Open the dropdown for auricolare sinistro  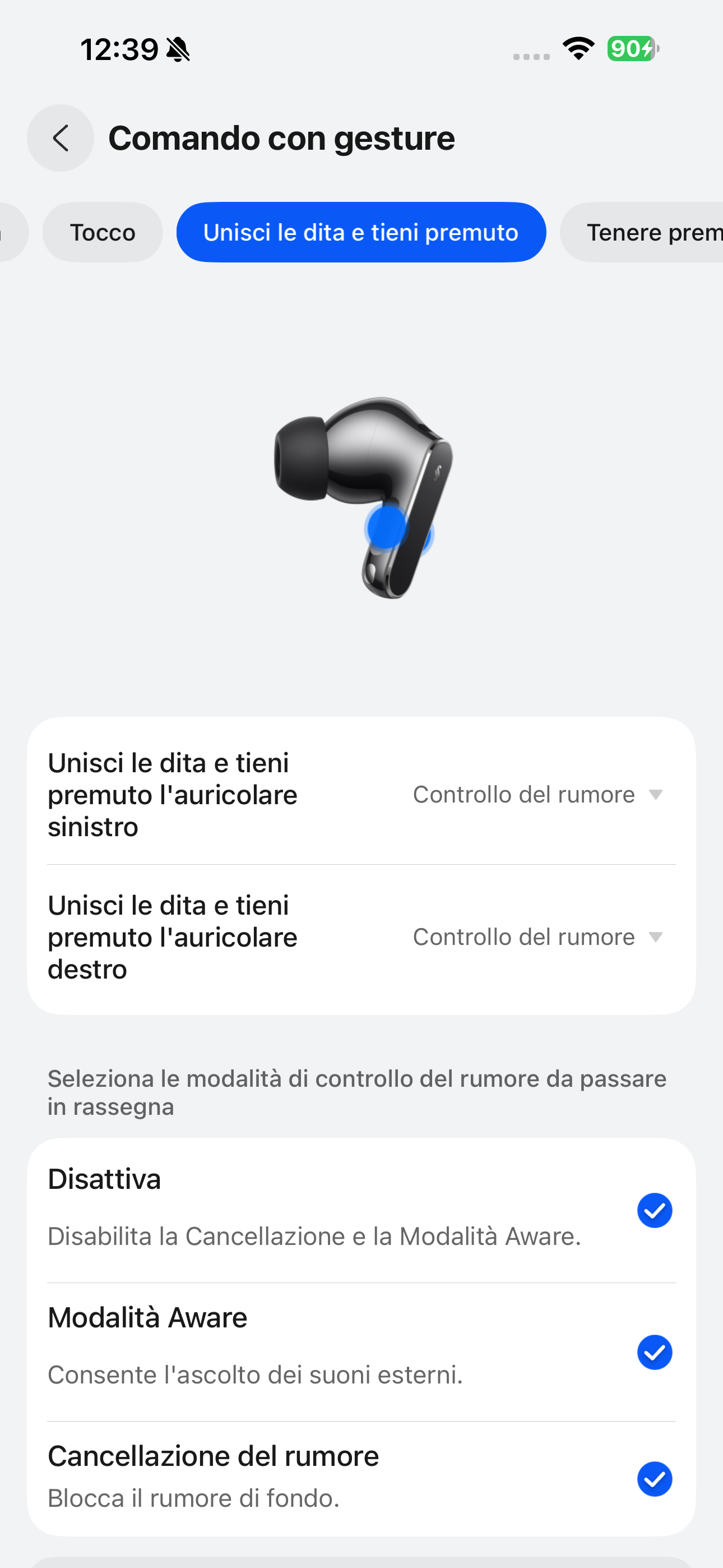click(x=537, y=794)
